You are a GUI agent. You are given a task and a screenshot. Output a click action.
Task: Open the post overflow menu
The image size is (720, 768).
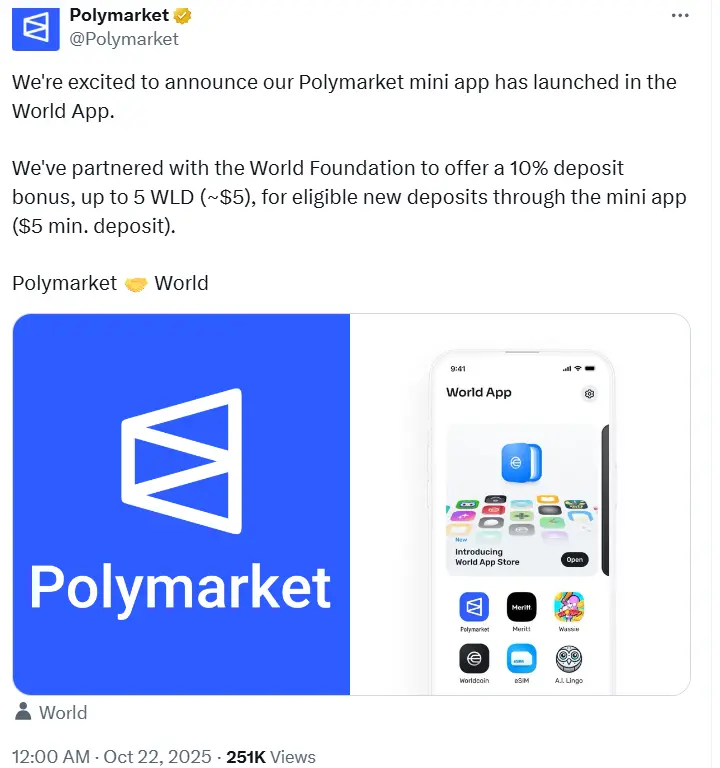pyautogui.click(x=680, y=16)
